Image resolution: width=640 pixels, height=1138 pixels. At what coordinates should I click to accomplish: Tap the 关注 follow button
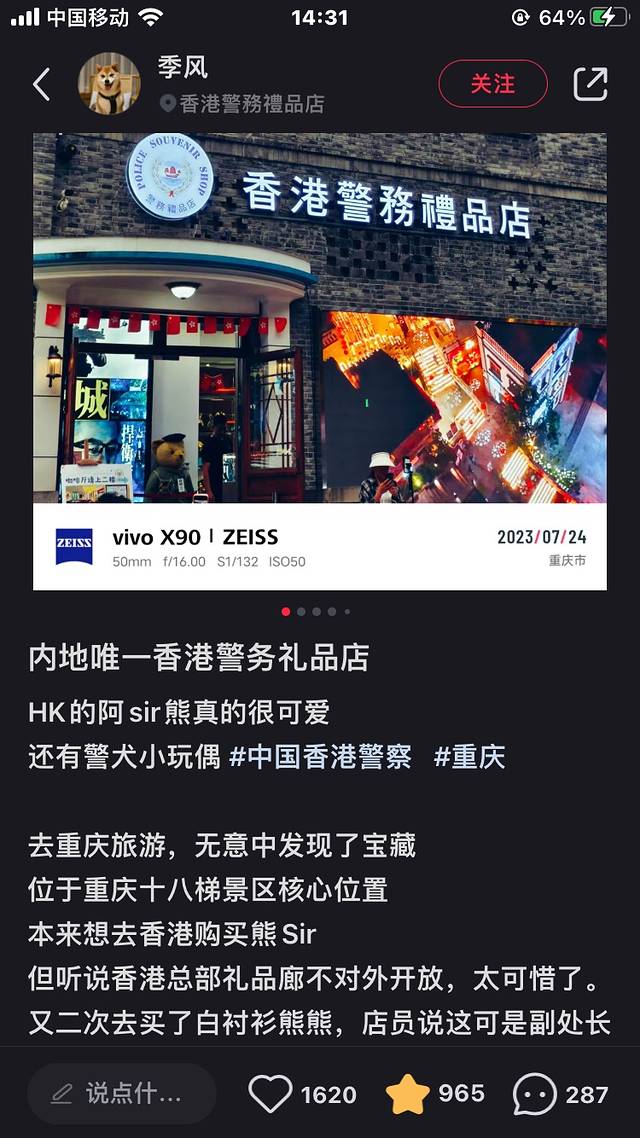pyautogui.click(x=492, y=84)
